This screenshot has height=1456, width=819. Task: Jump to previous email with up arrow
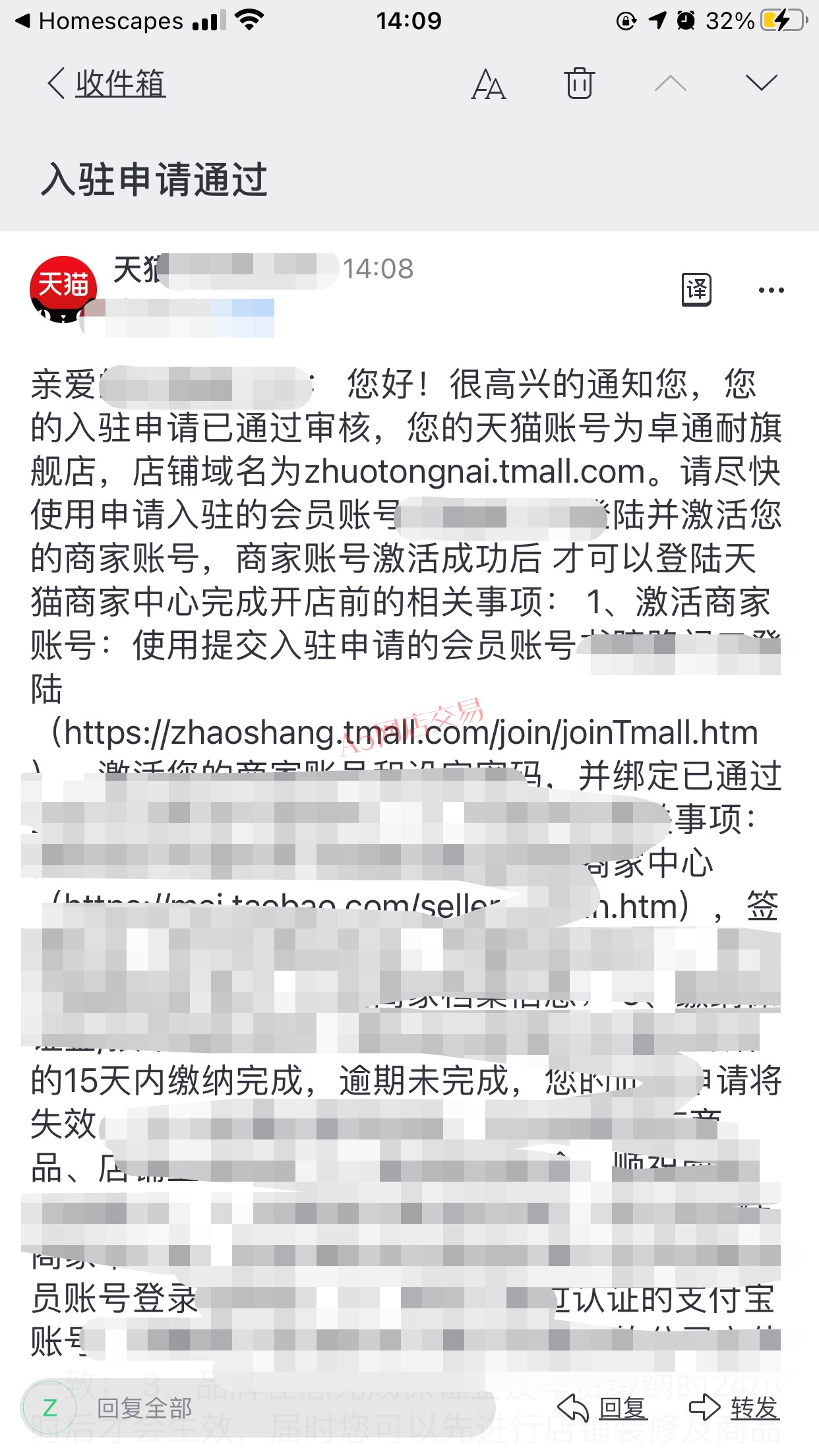click(671, 83)
